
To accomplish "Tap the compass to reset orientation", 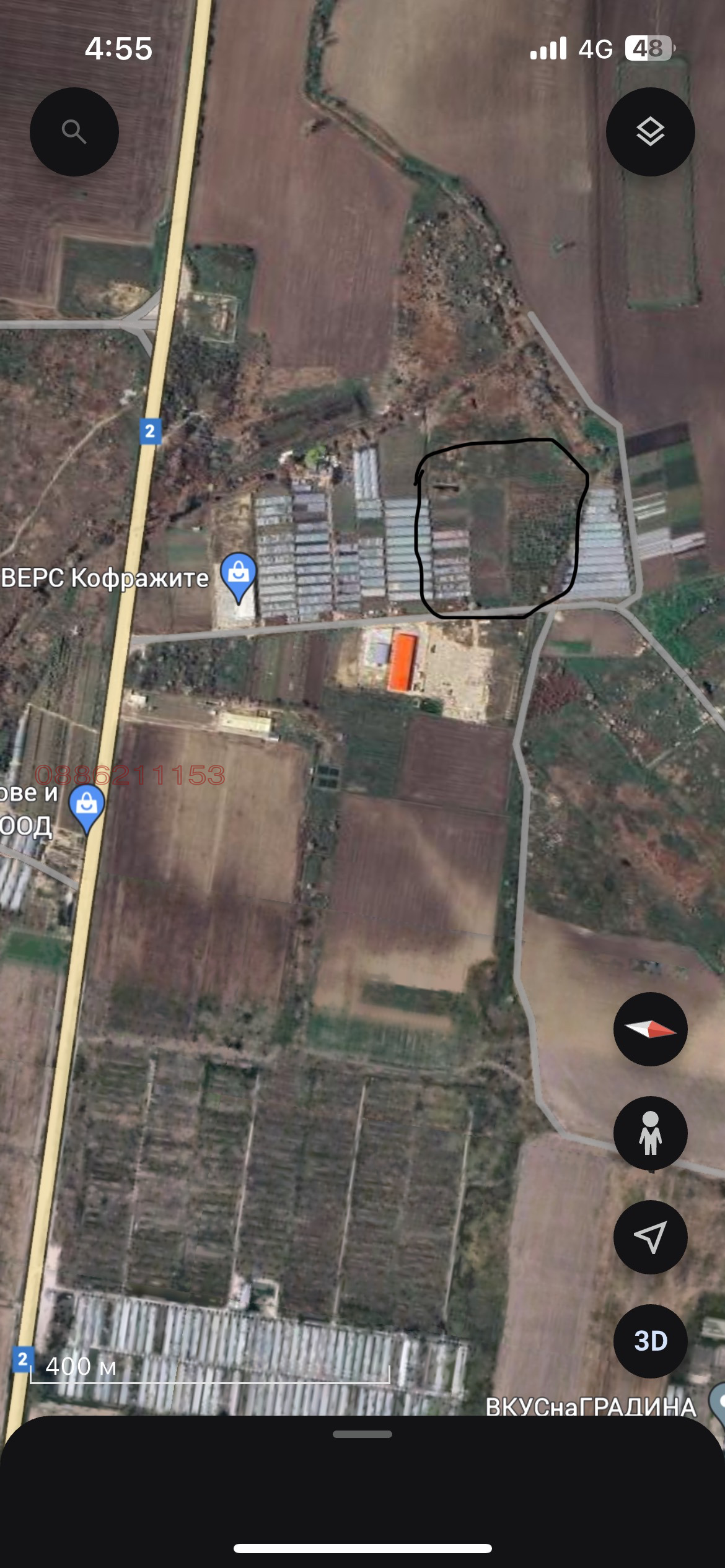I will [x=650, y=1029].
